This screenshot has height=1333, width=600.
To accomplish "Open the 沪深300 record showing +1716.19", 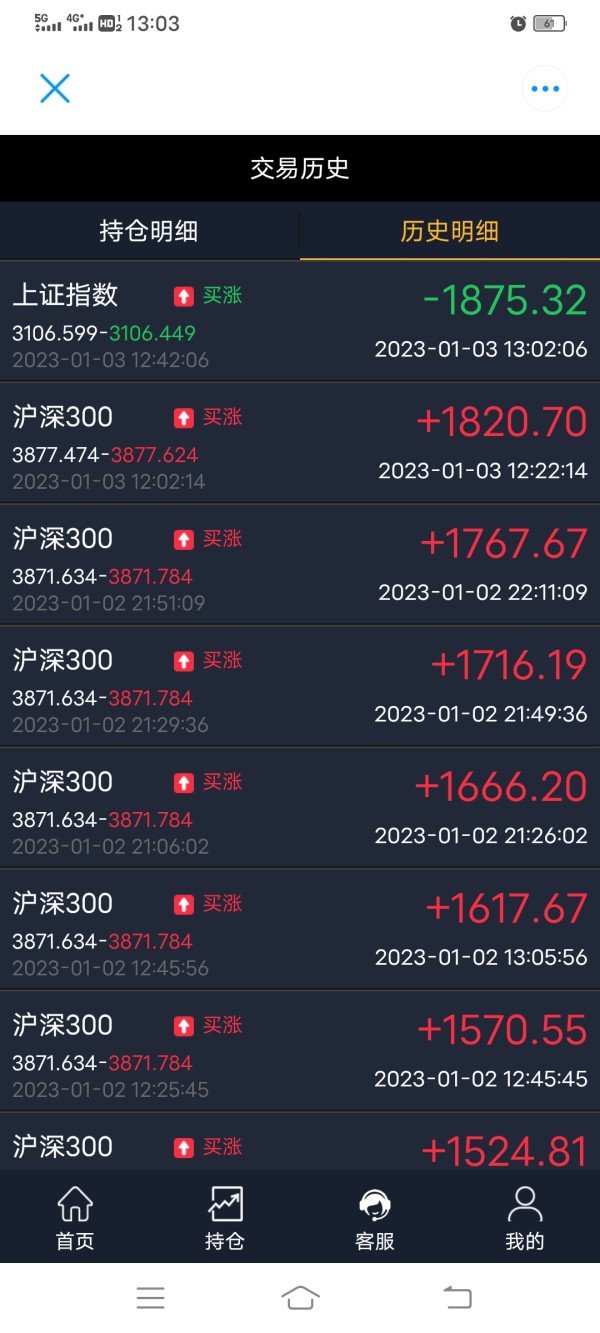I will tap(300, 687).
